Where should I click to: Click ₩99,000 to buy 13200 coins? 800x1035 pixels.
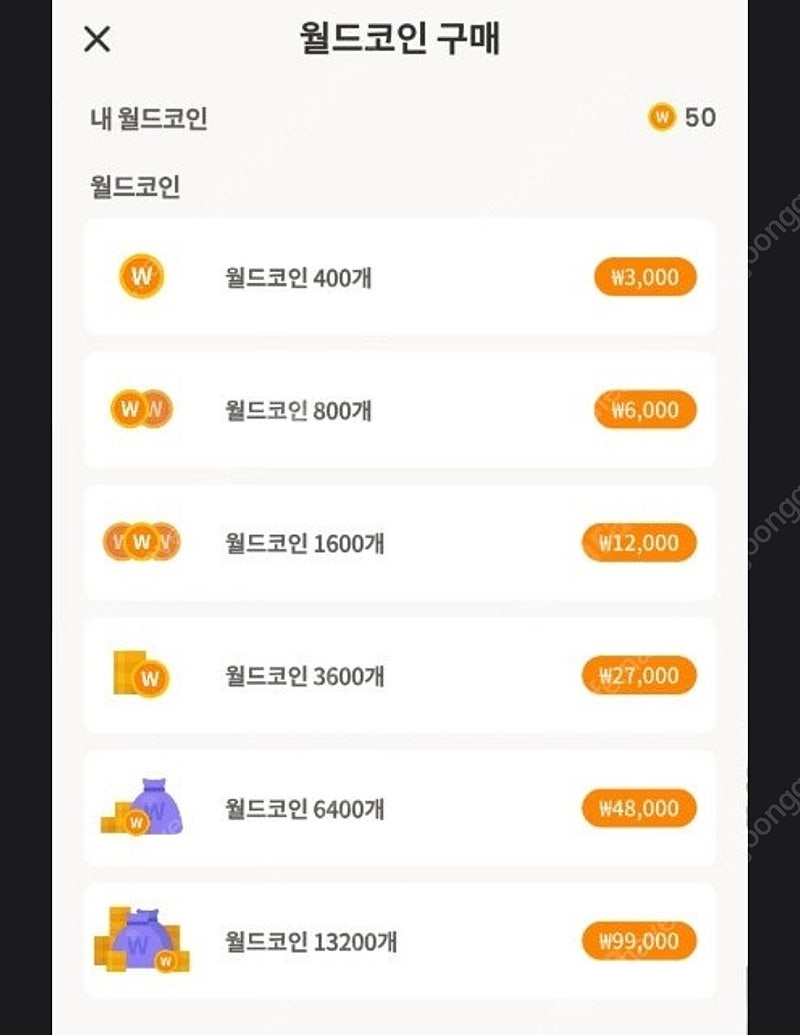638,941
